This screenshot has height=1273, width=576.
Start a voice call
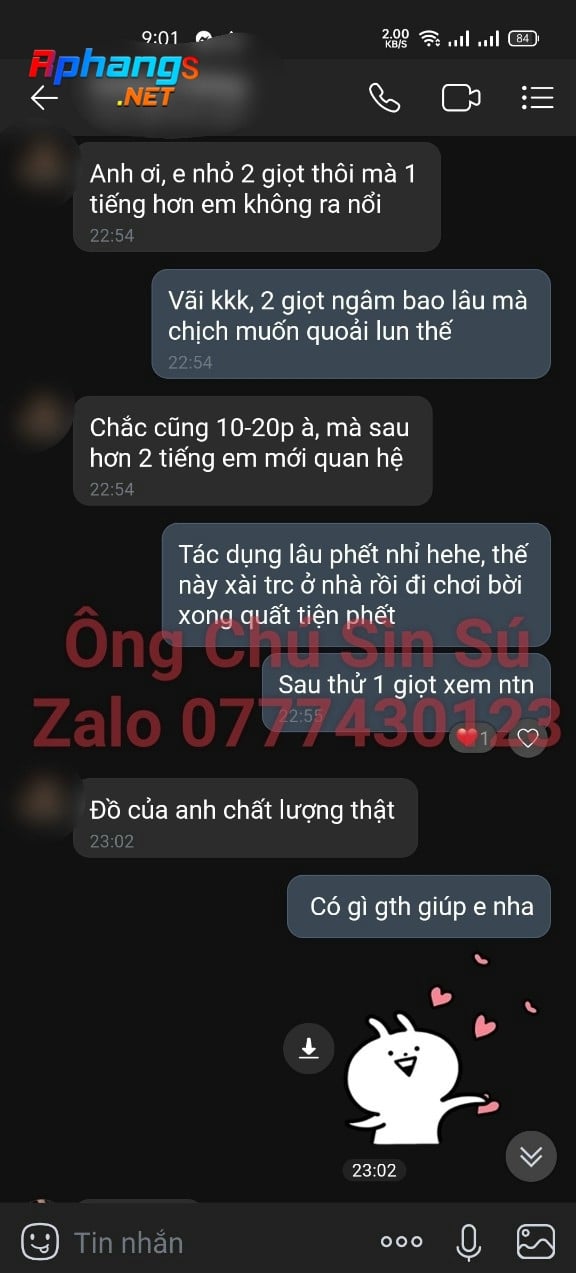click(384, 97)
